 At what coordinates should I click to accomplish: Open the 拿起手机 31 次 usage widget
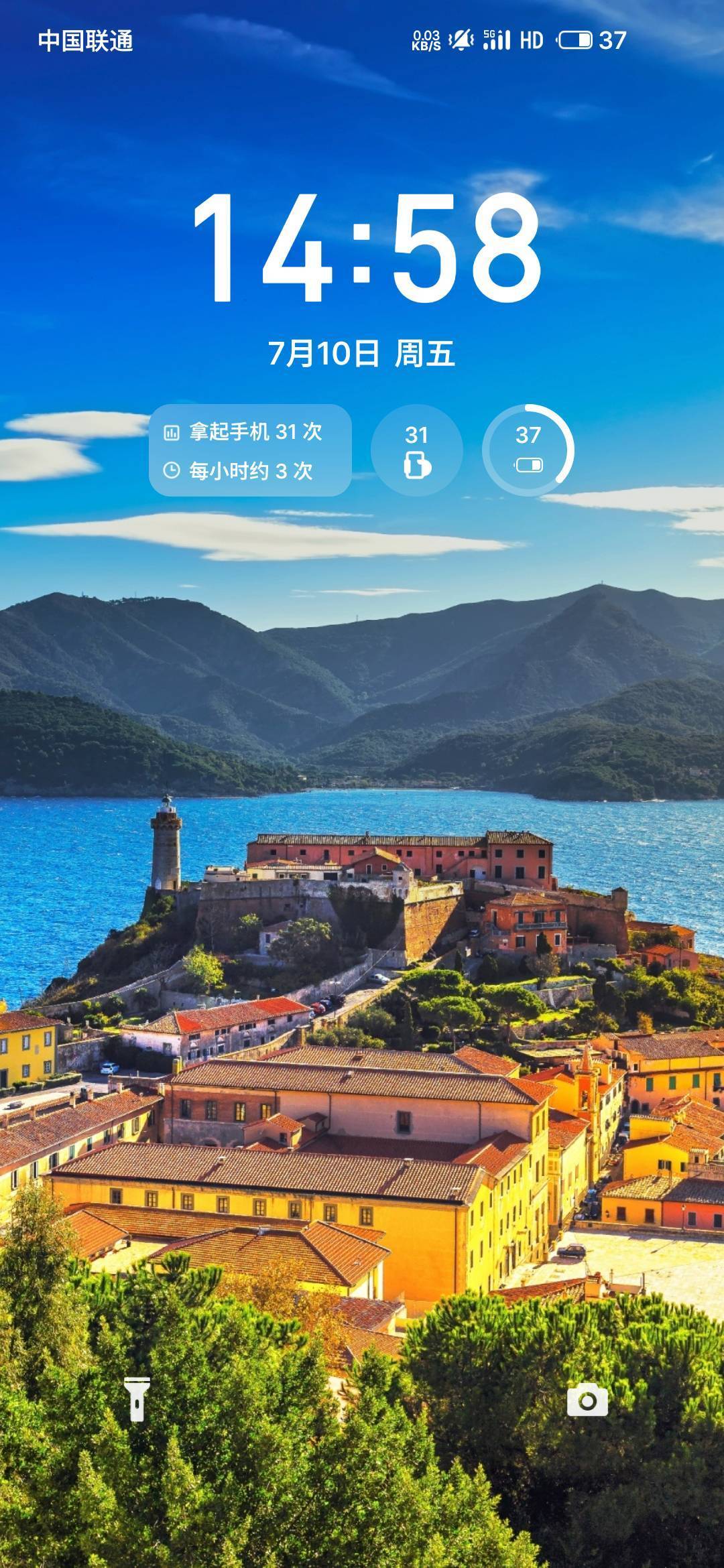click(x=250, y=450)
